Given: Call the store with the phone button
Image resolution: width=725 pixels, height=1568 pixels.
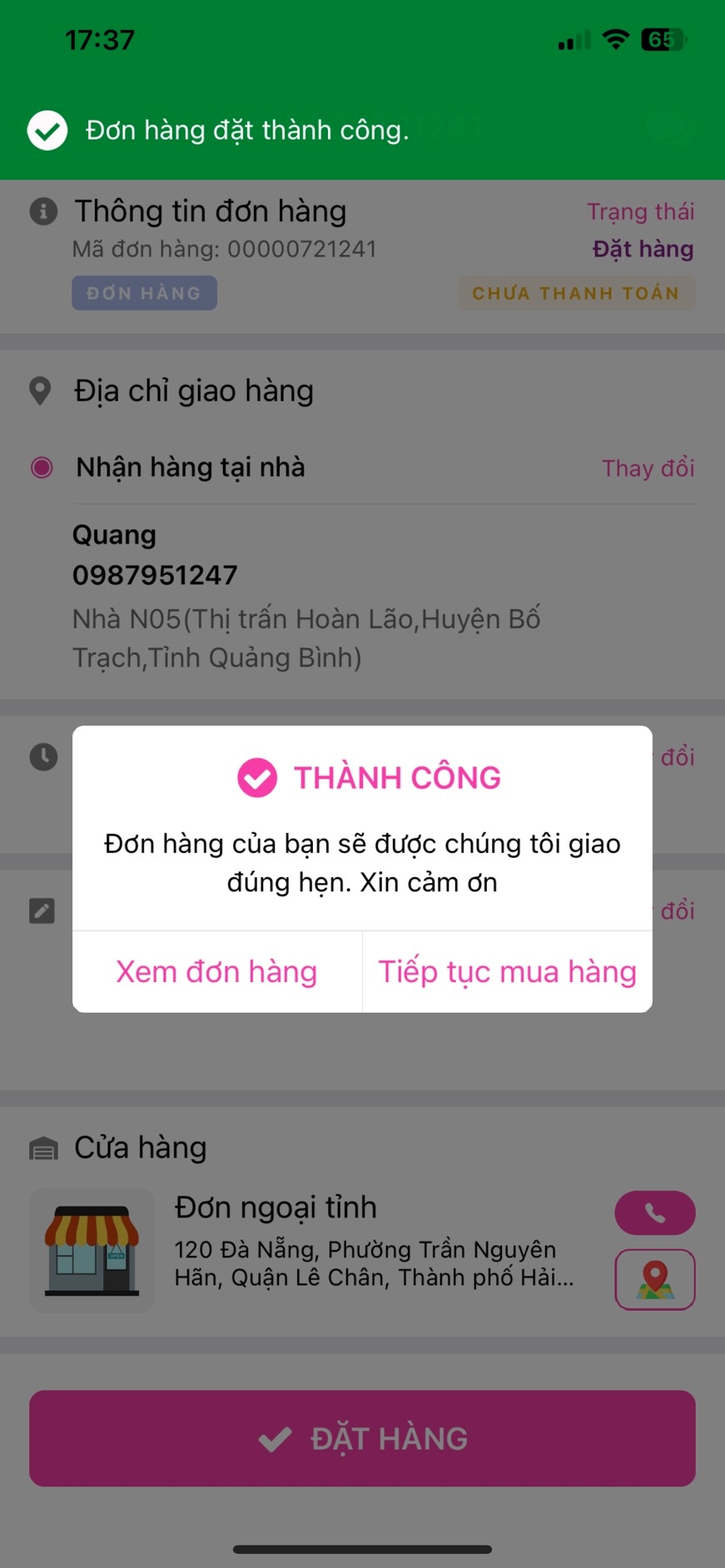Looking at the screenshot, I should click(x=655, y=1213).
